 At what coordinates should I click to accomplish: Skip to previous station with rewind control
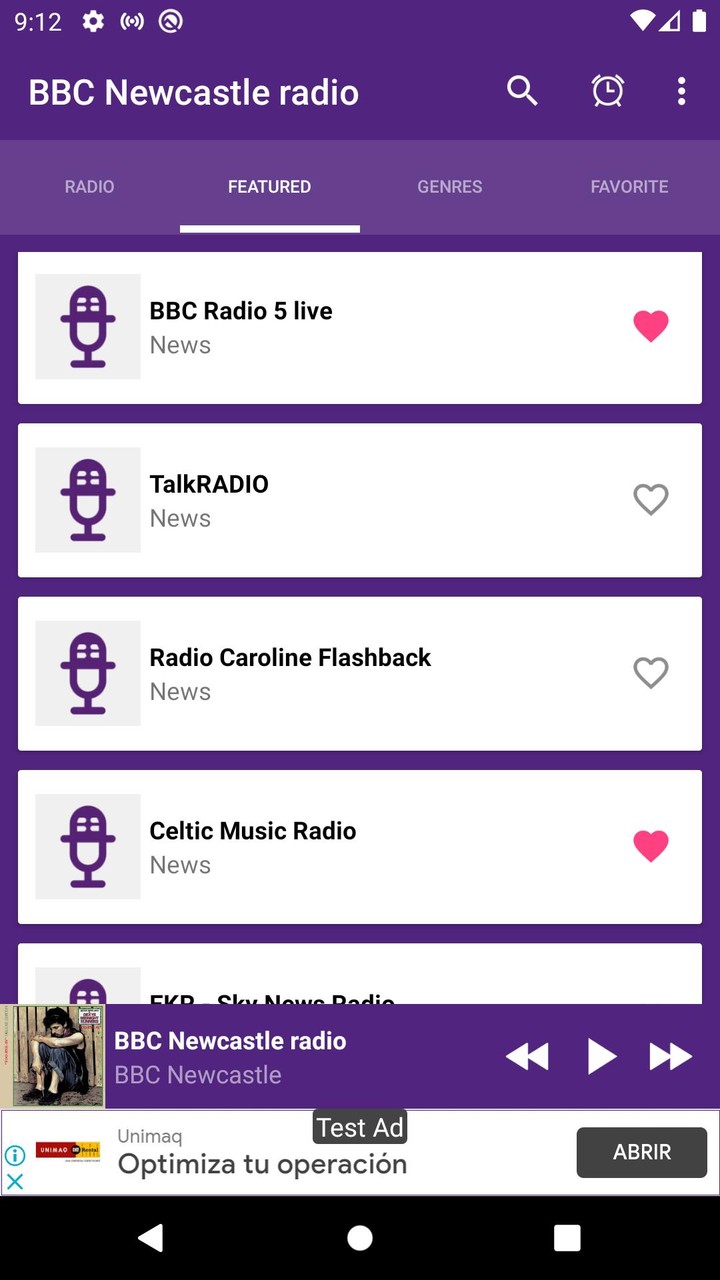pyautogui.click(x=528, y=1056)
